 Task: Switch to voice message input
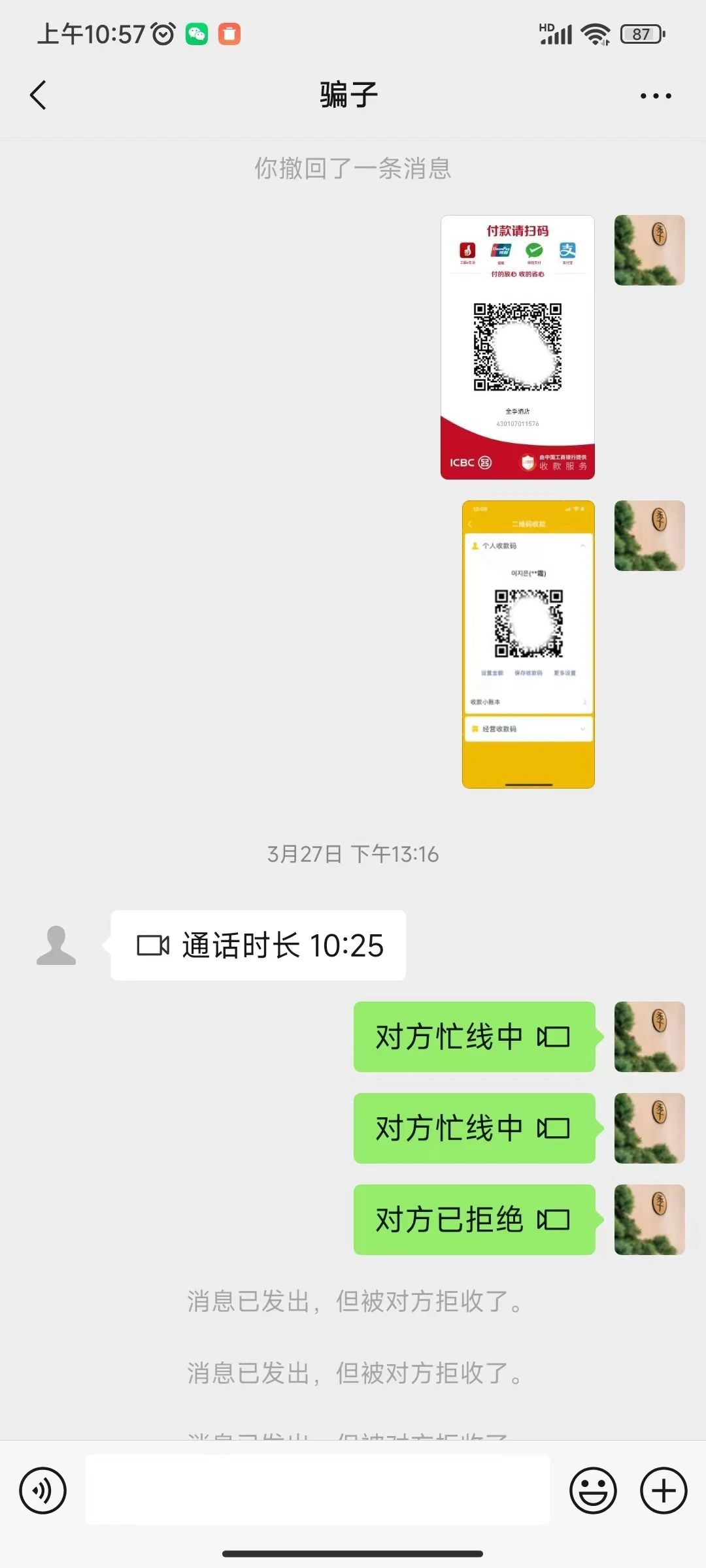pos(43,1490)
